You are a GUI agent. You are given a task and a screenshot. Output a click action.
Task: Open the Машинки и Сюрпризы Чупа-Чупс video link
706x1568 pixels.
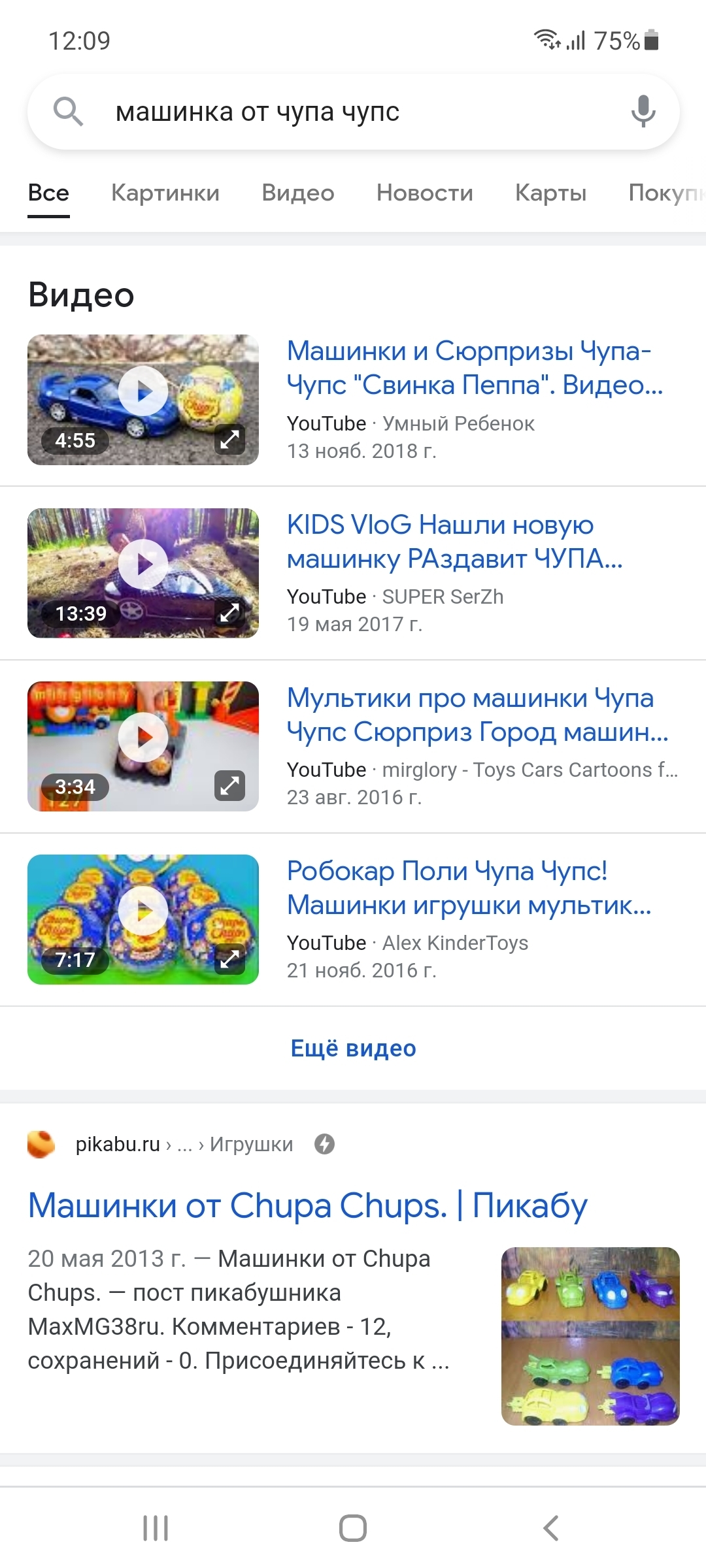tap(475, 368)
